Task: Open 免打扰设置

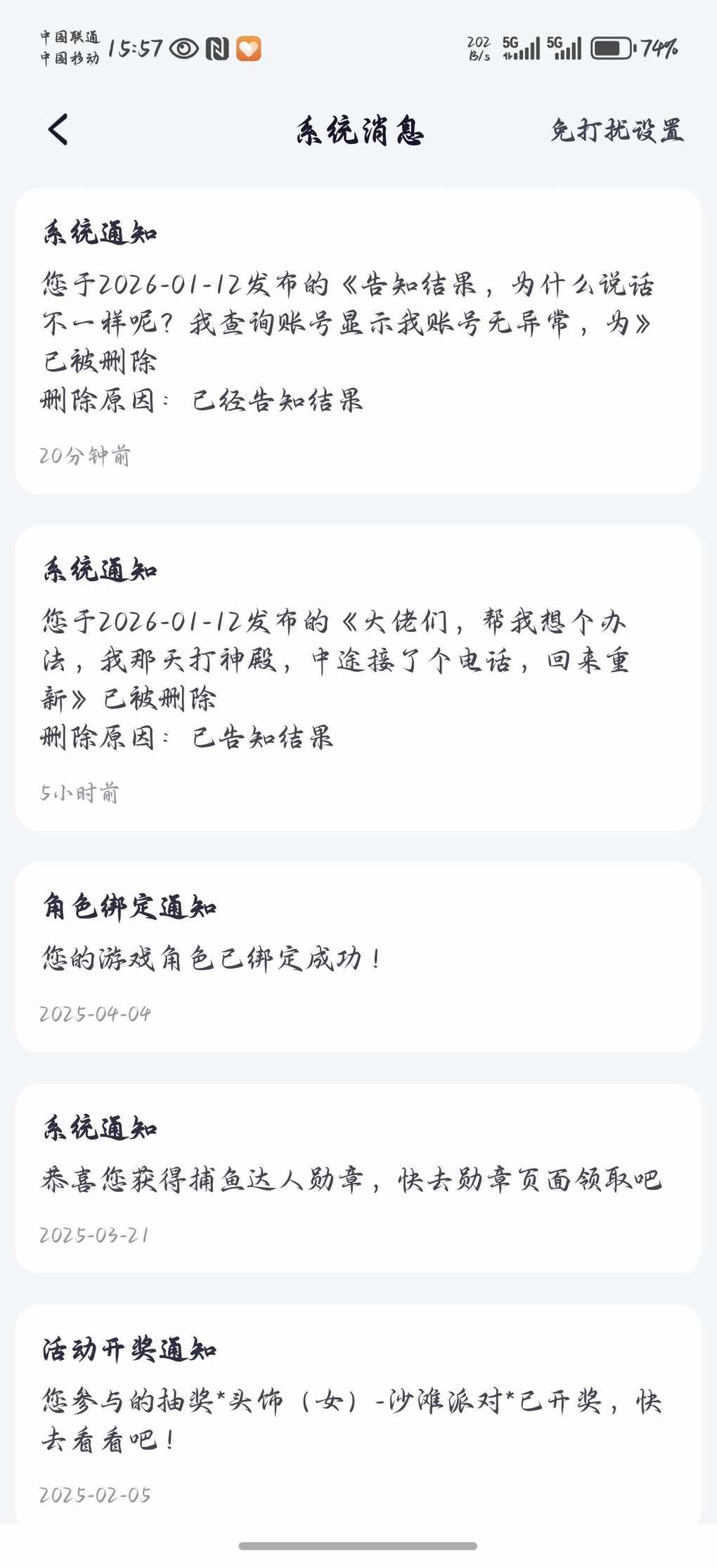Action: click(x=616, y=131)
